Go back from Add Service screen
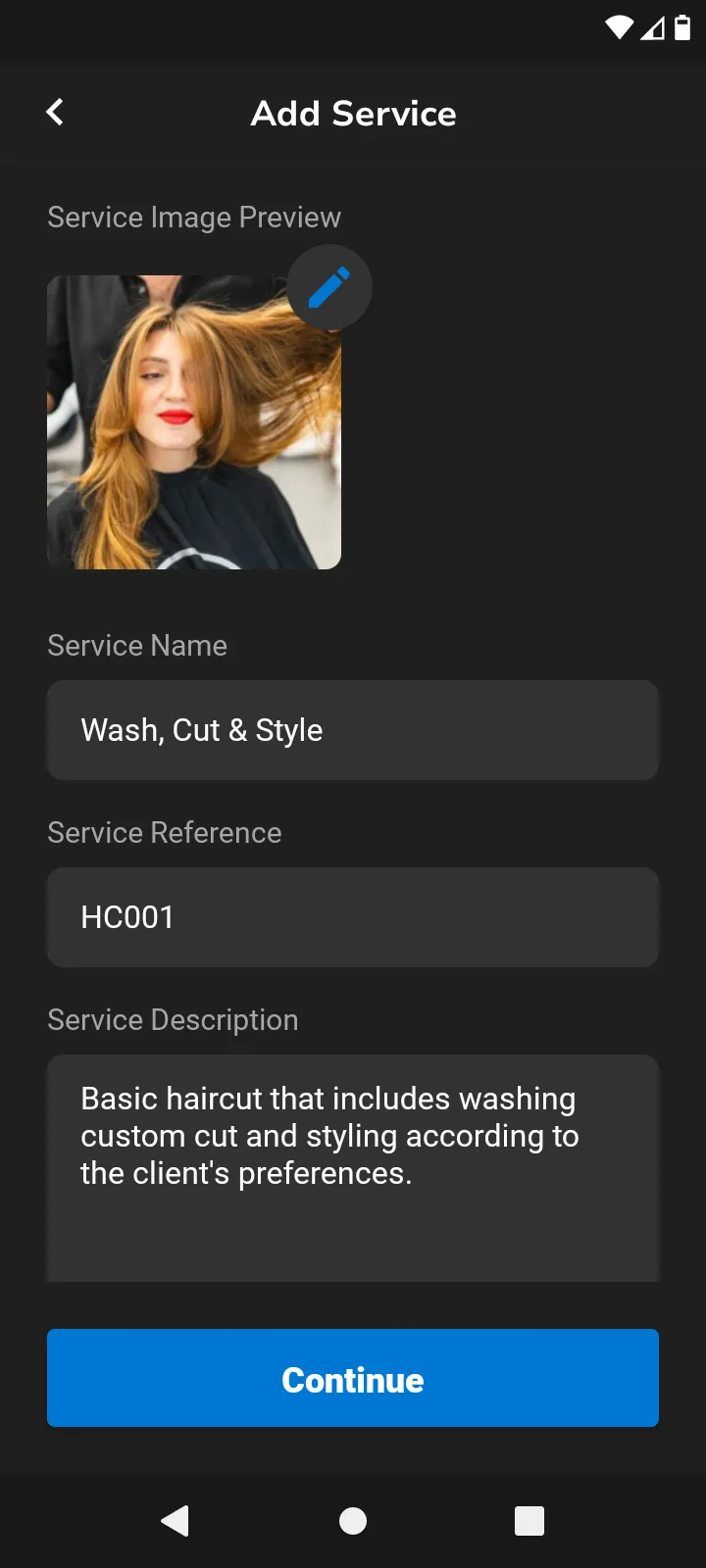This screenshot has width=706, height=1568. pos(55,113)
